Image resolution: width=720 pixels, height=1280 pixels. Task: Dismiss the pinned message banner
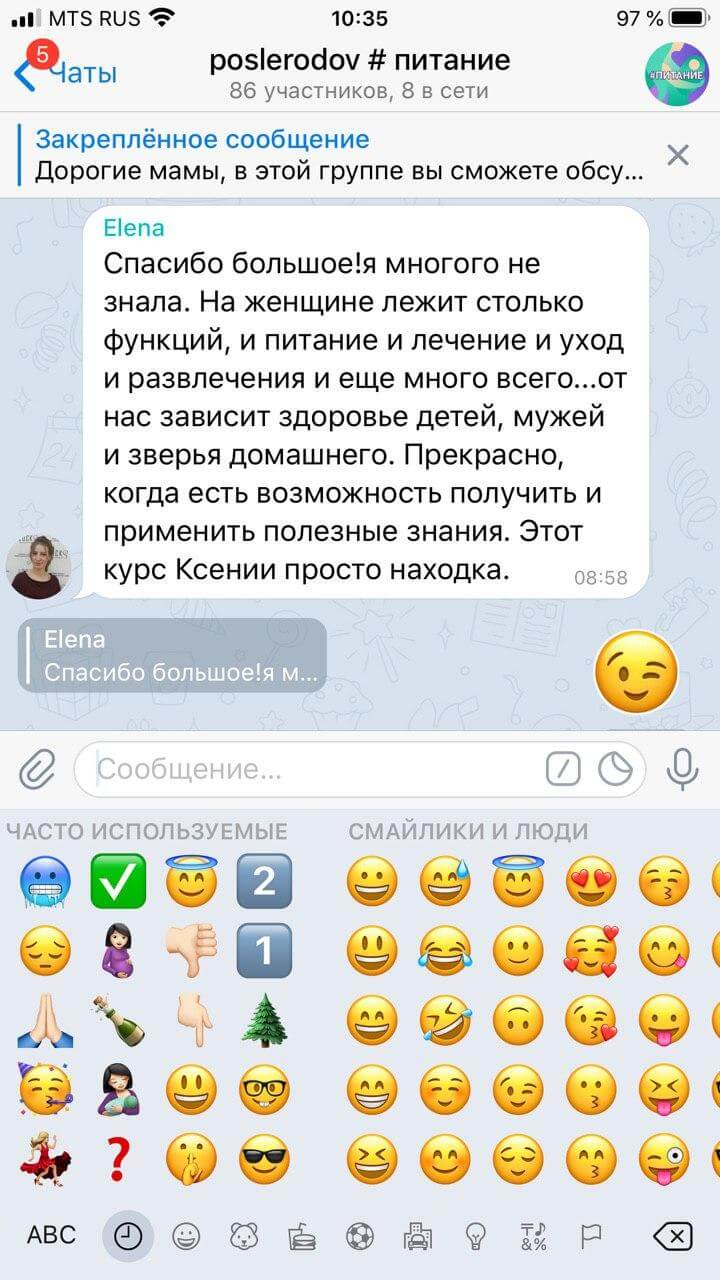click(678, 155)
